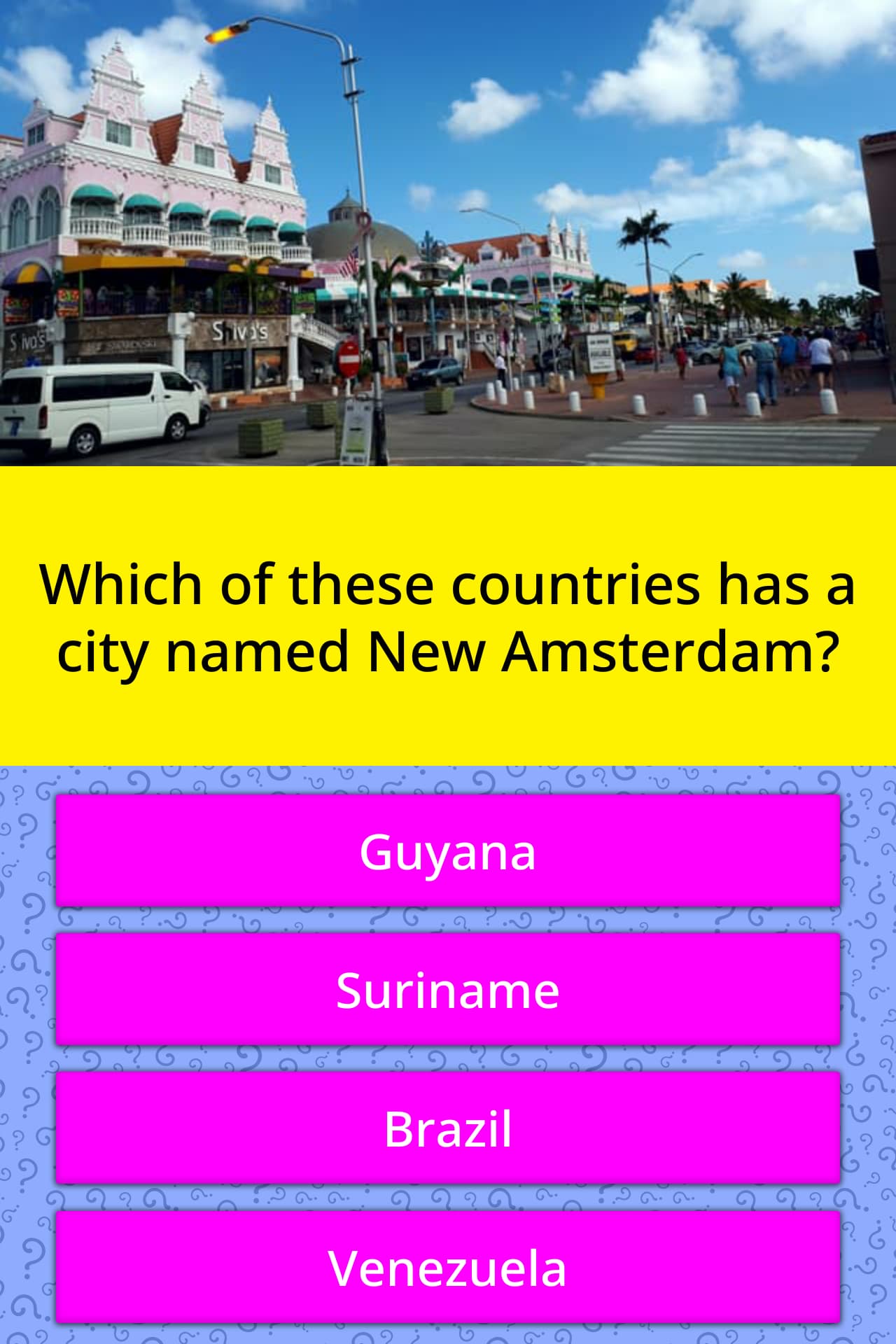This screenshot has height=1344, width=896.
Task: Choose the Suriname answer option
Action: 448,989
